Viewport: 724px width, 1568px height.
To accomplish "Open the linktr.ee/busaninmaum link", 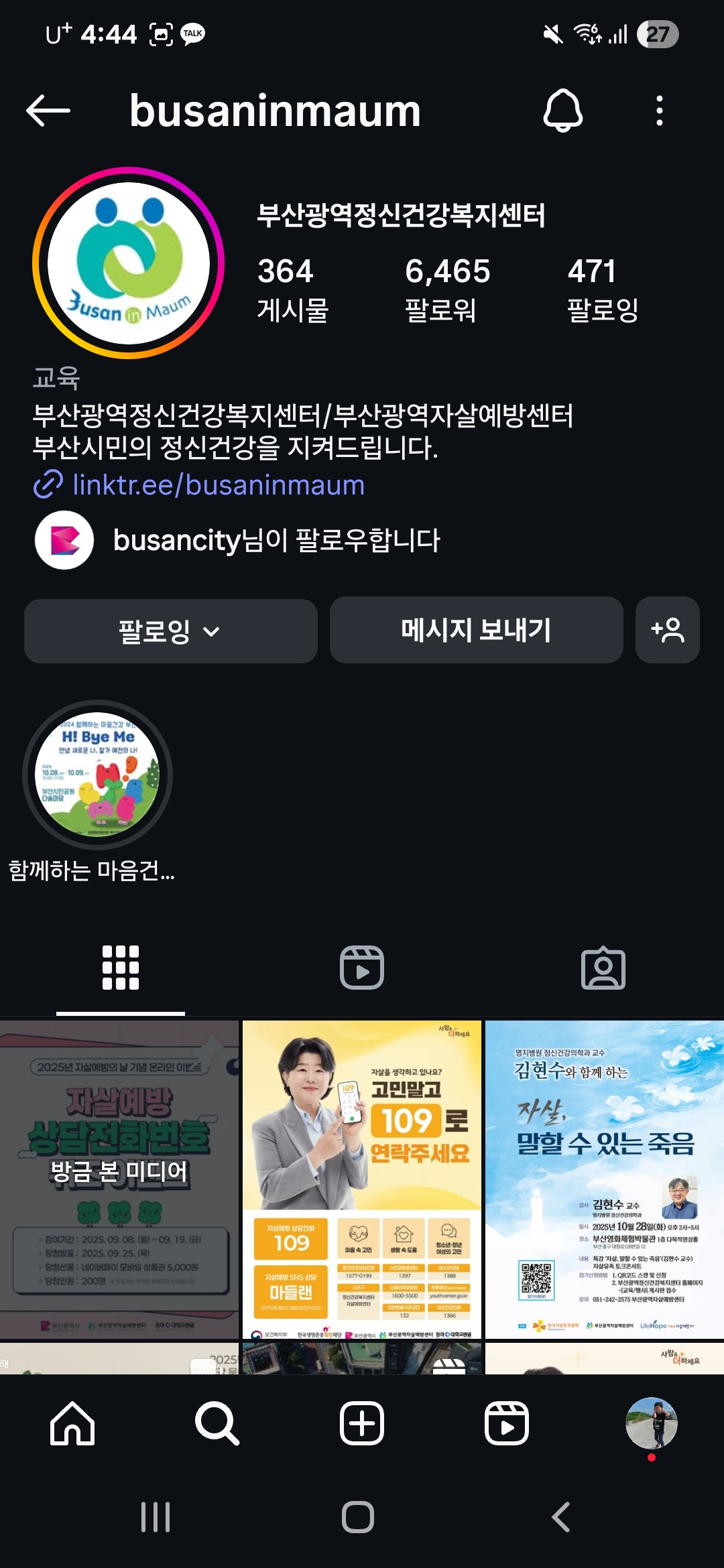I will [x=218, y=484].
